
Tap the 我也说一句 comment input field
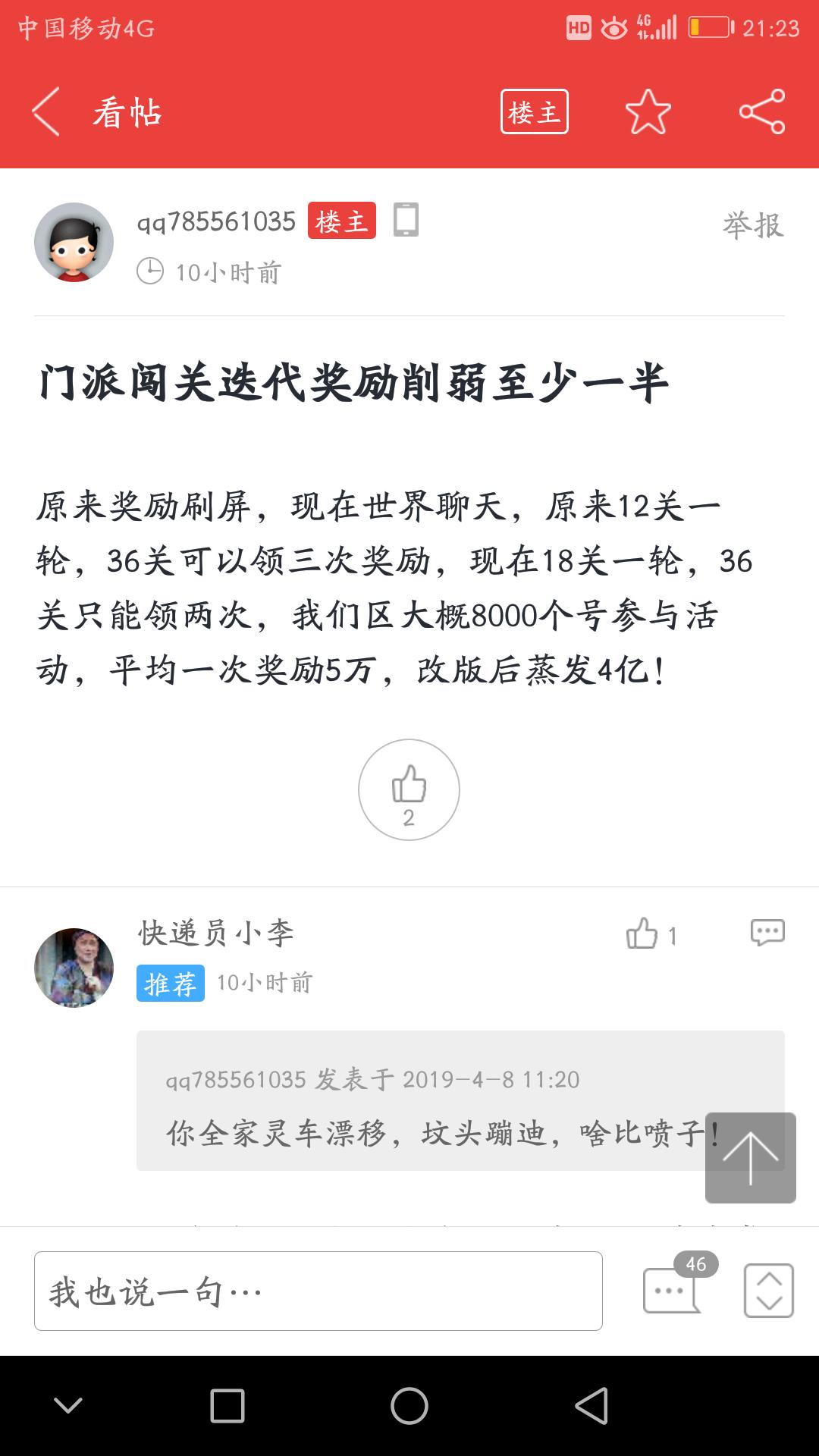point(318,1291)
